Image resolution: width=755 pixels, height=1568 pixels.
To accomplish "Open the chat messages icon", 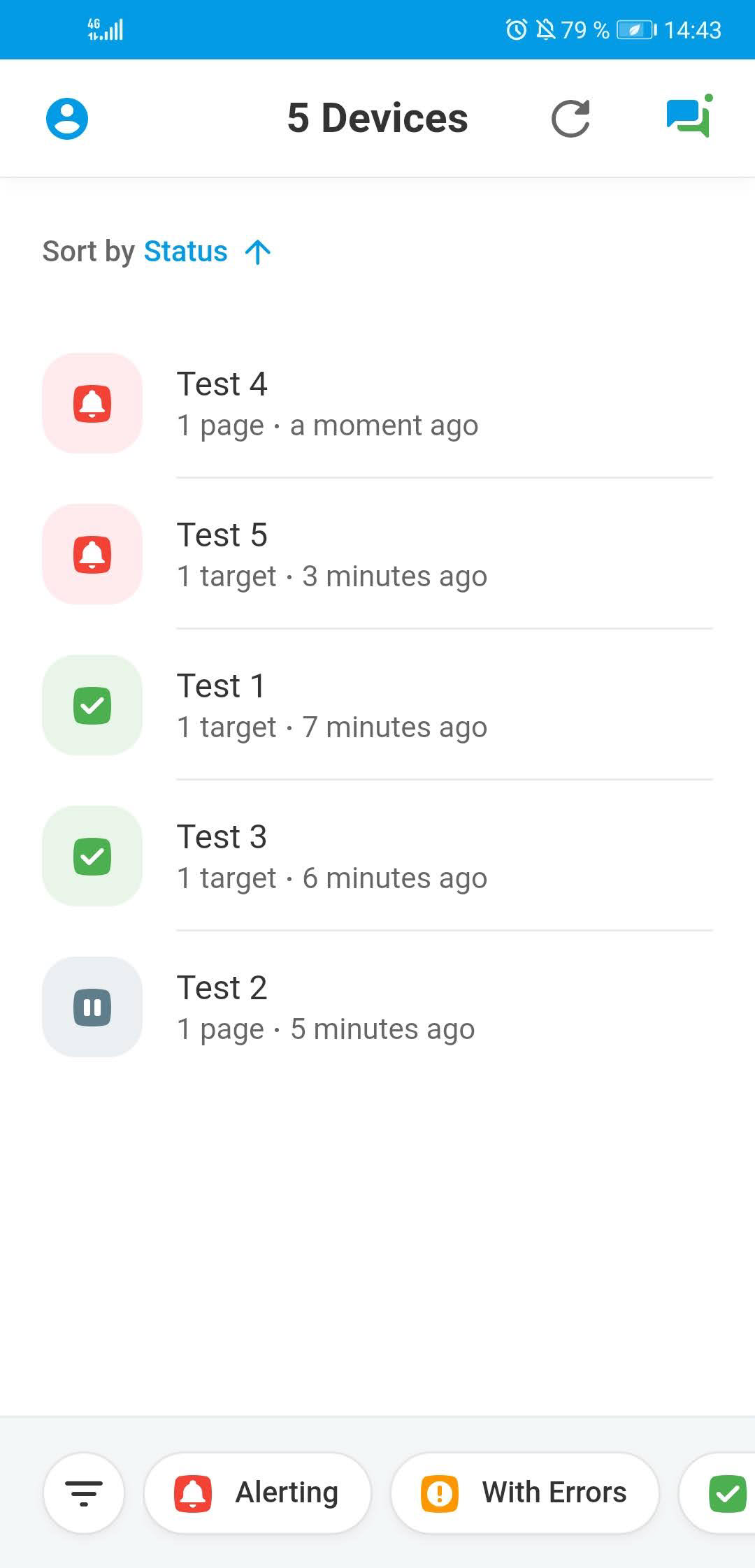I will (689, 117).
